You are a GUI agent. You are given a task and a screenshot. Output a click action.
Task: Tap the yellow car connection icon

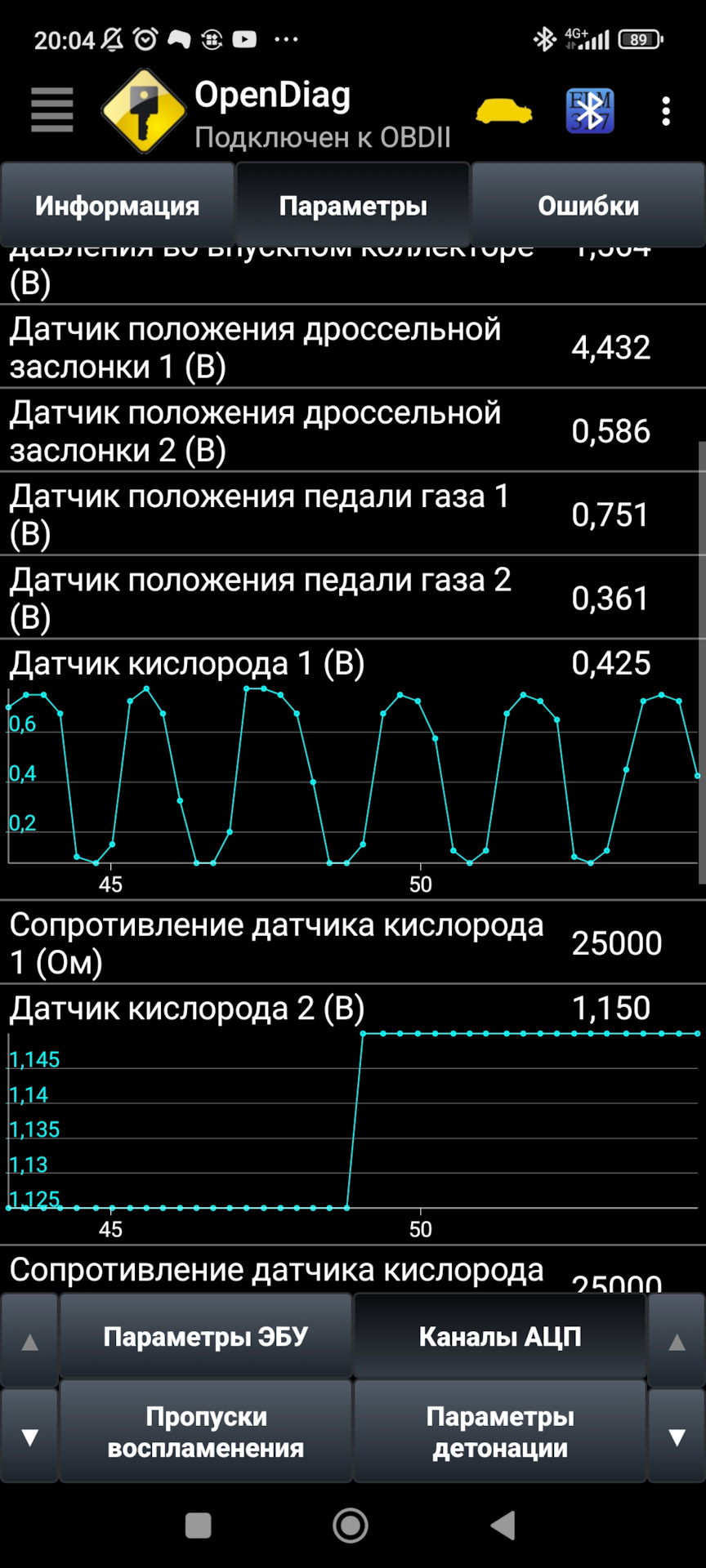click(x=502, y=110)
